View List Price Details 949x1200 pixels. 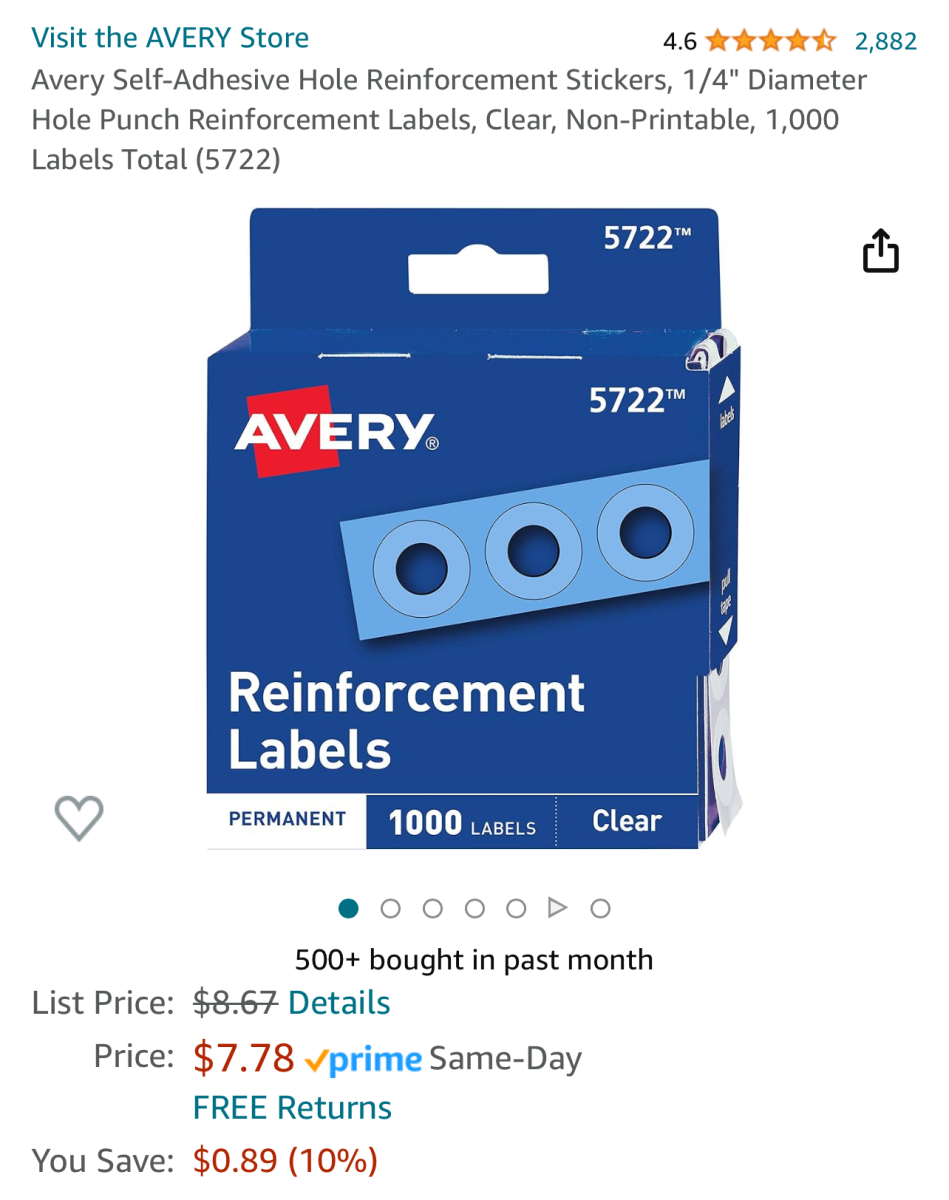tap(339, 1003)
